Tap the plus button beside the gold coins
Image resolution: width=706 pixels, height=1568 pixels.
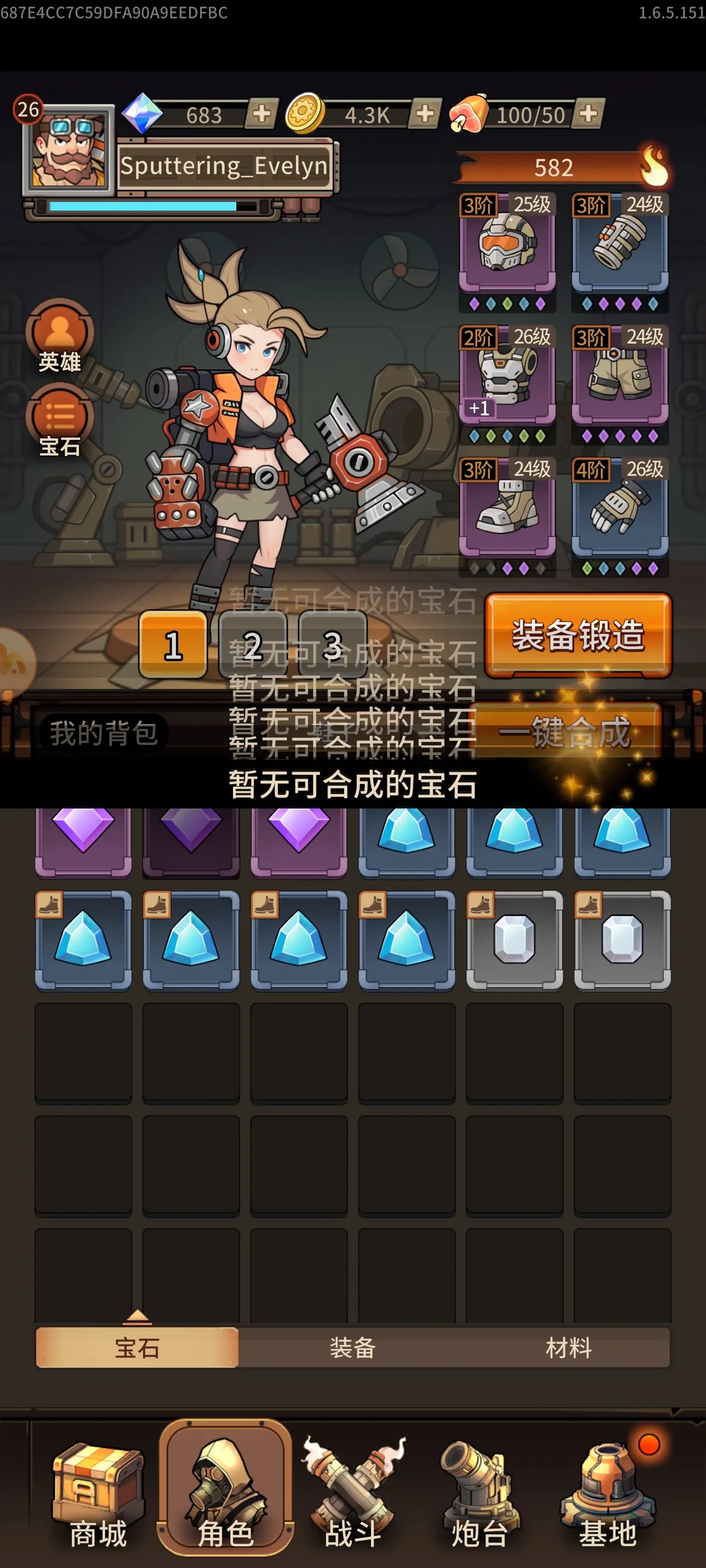pos(425,113)
